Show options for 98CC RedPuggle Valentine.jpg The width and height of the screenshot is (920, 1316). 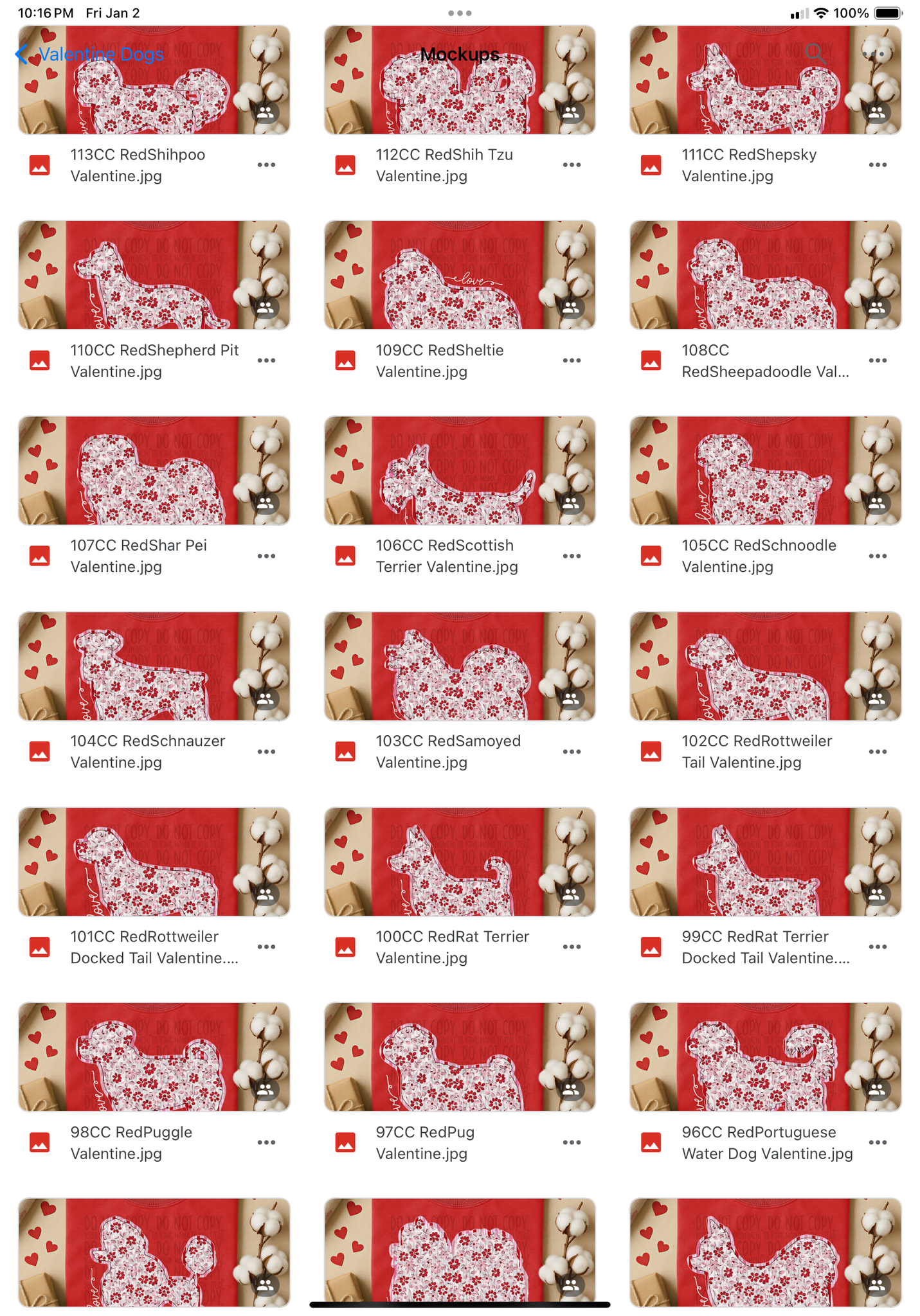tap(266, 1143)
